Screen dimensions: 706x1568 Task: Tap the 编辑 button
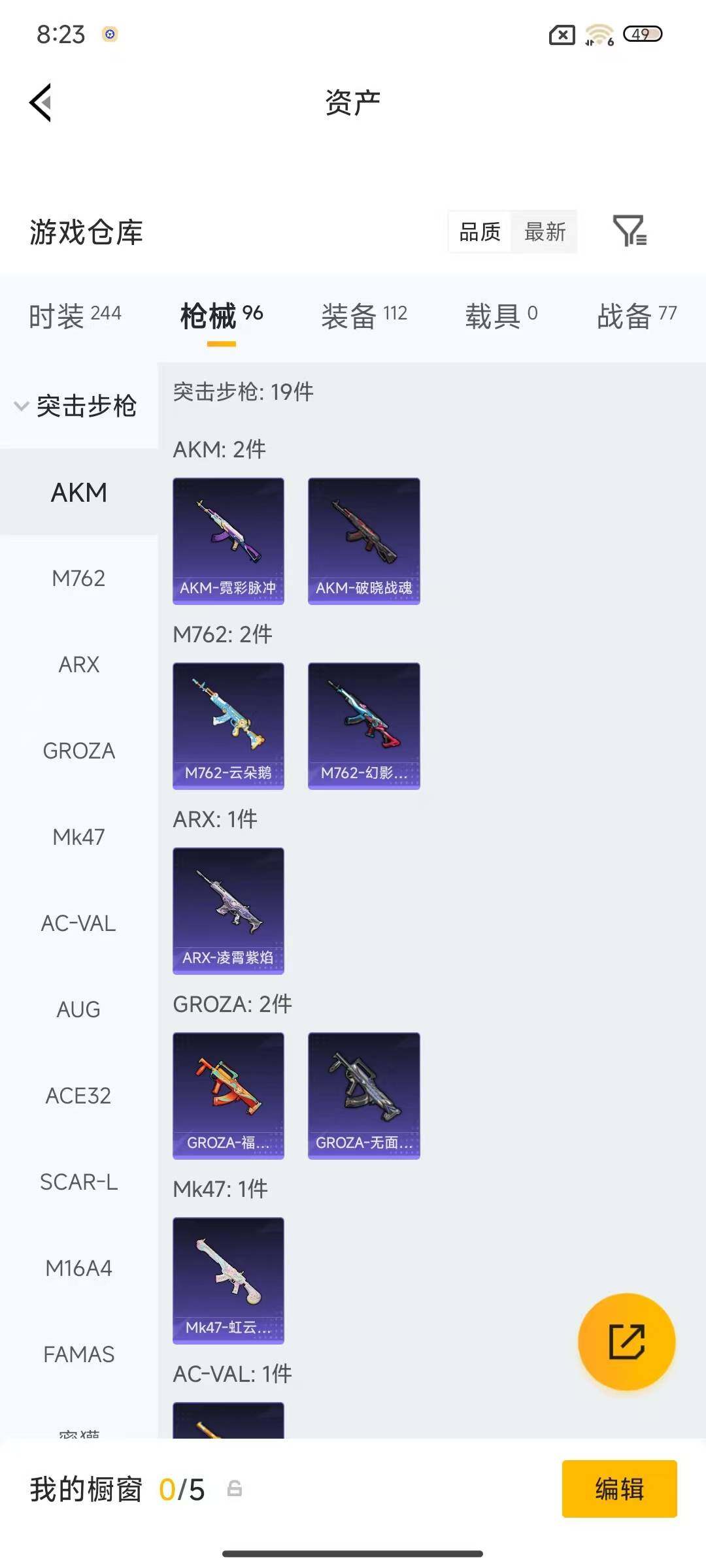pyautogui.click(x=619, y=1489)
